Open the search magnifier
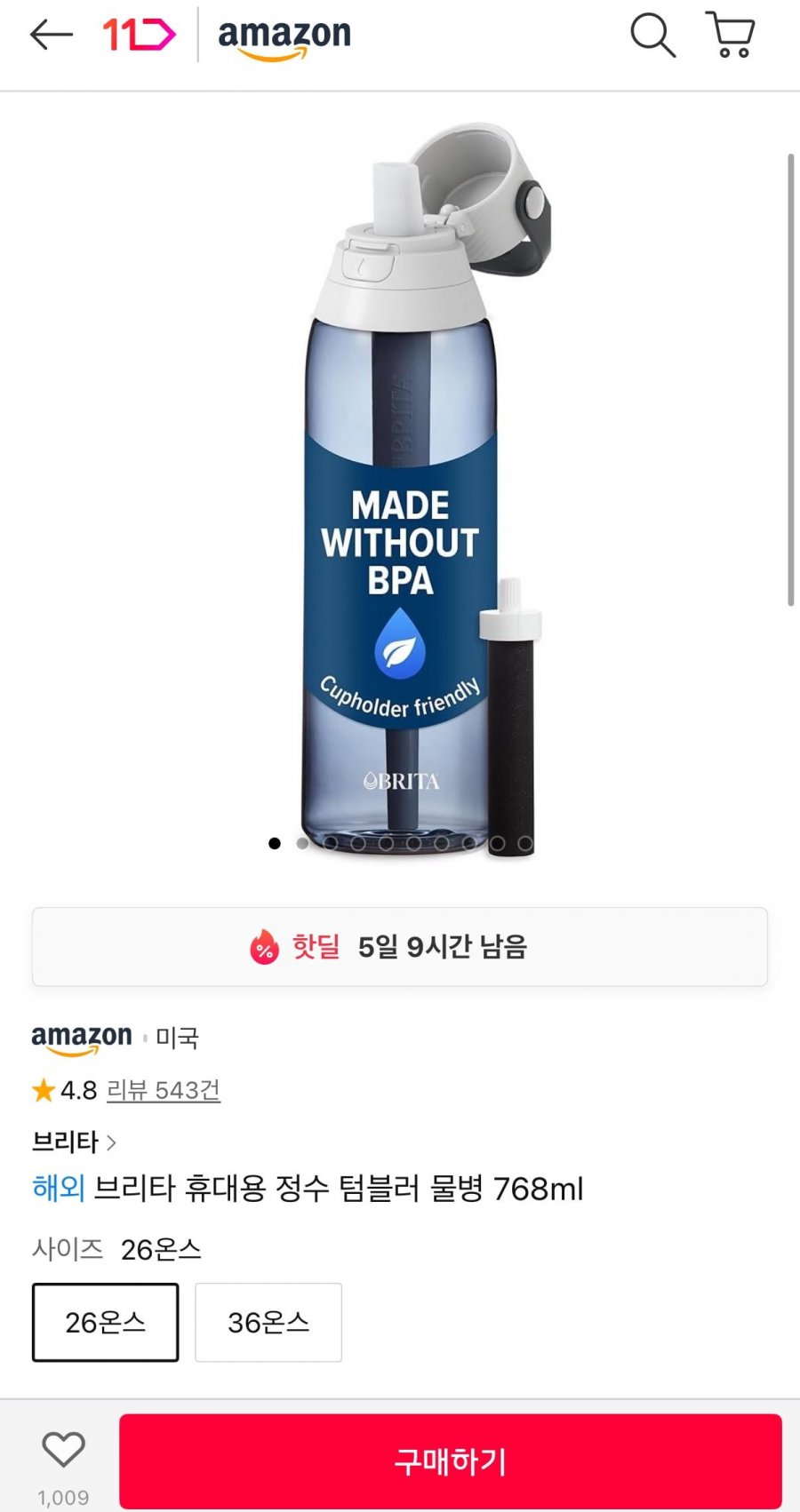 click(652, 36)
